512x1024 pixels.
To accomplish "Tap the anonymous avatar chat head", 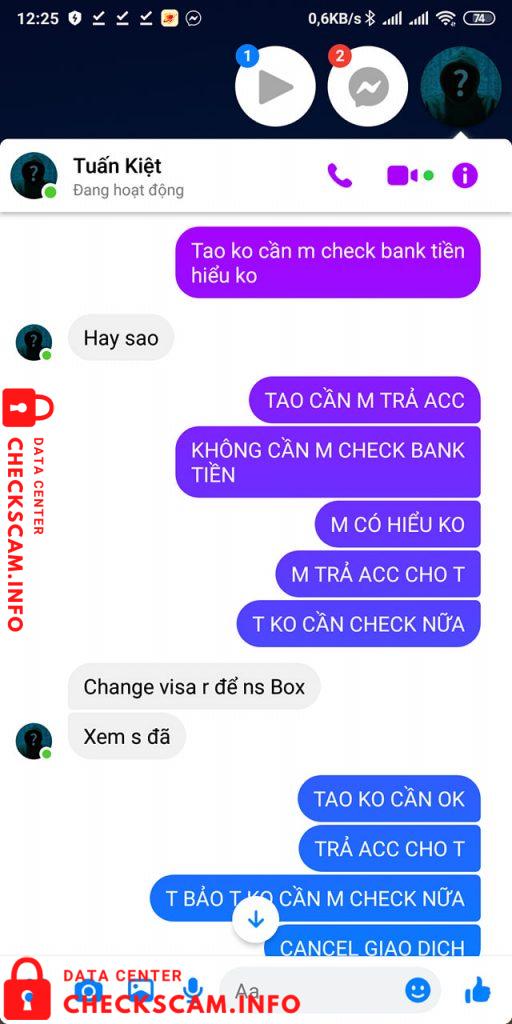I will [x=460, y=86].
